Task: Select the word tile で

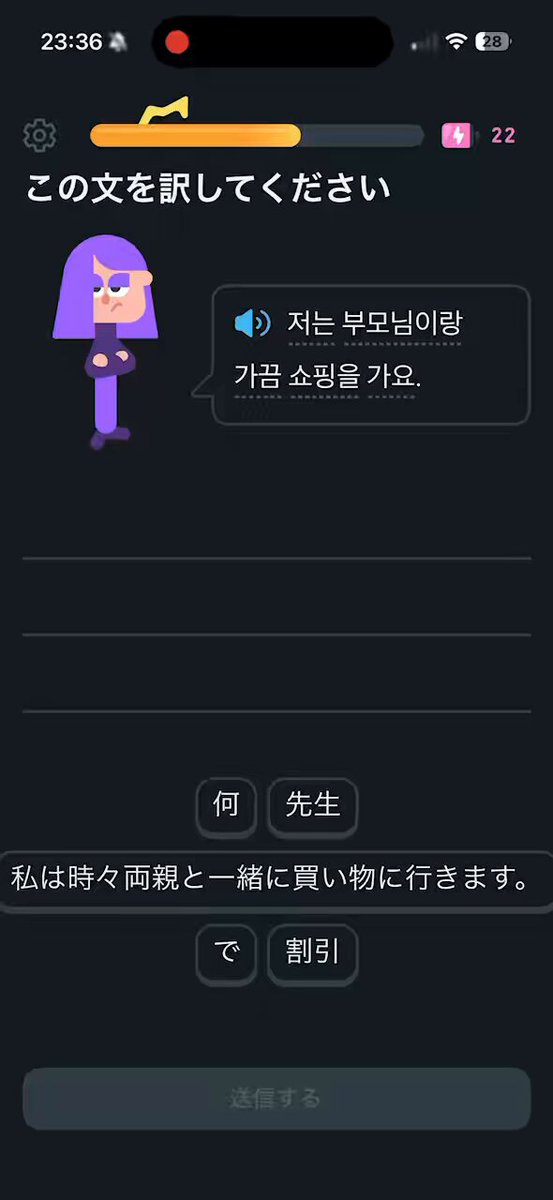Action: (x=226, y=954)
